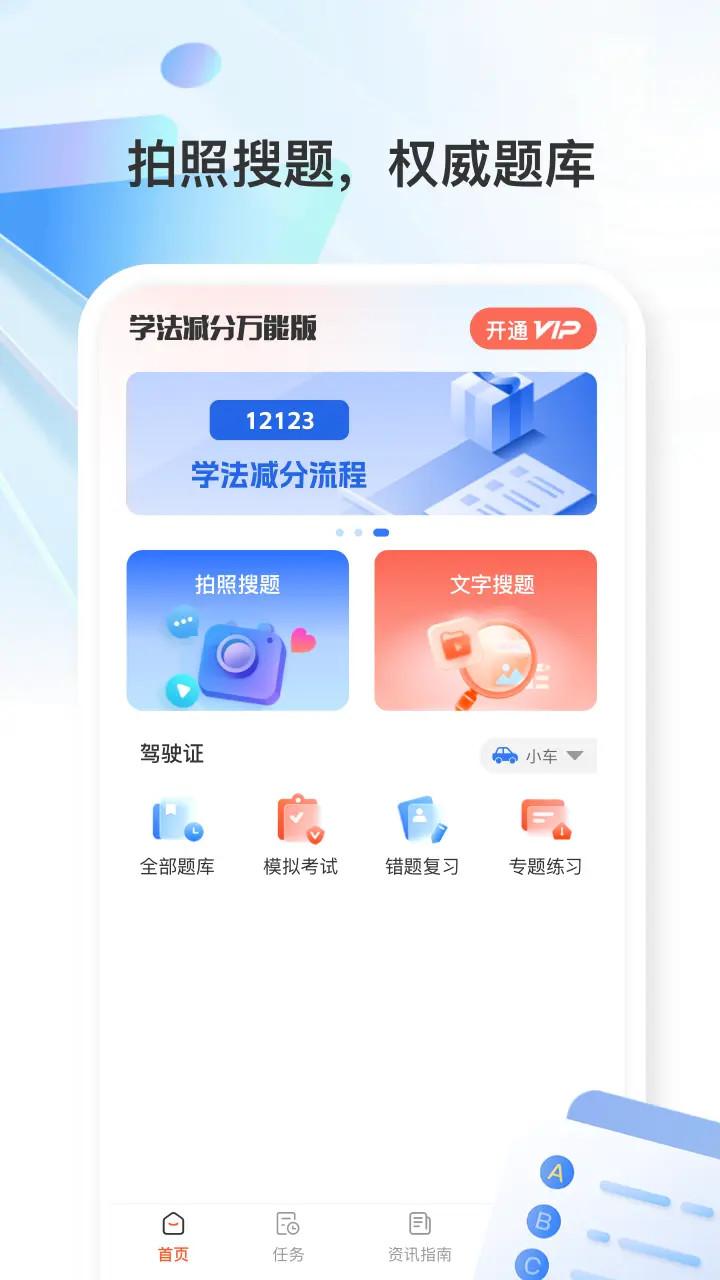This screenshot has height=1280, width=720.
Task: Select the 拍照搜题 camera search card
Action: tap(237, 630)
